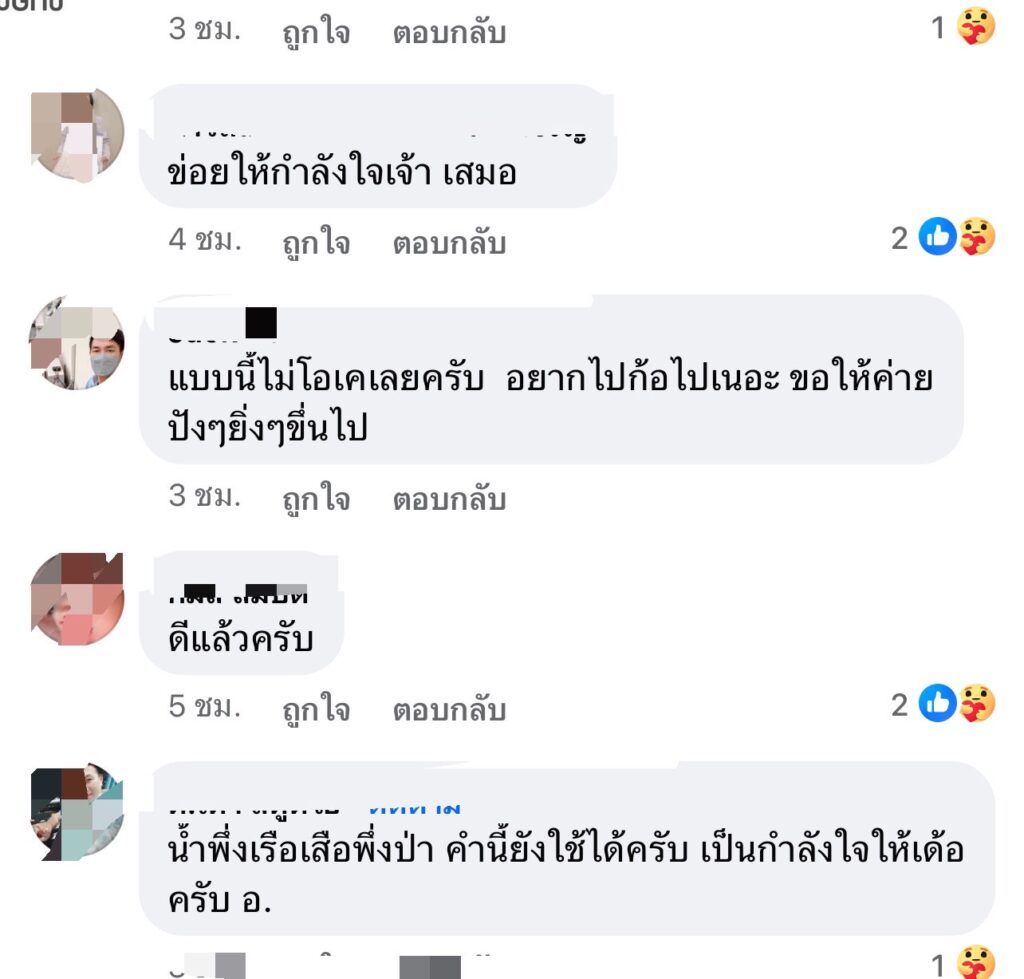This screenshot has width=1024, height=979.
Task: Open the avatar beside the "แบบนี้ไม่โอเคเลยครับ" comment
Action: coord(77,343)
